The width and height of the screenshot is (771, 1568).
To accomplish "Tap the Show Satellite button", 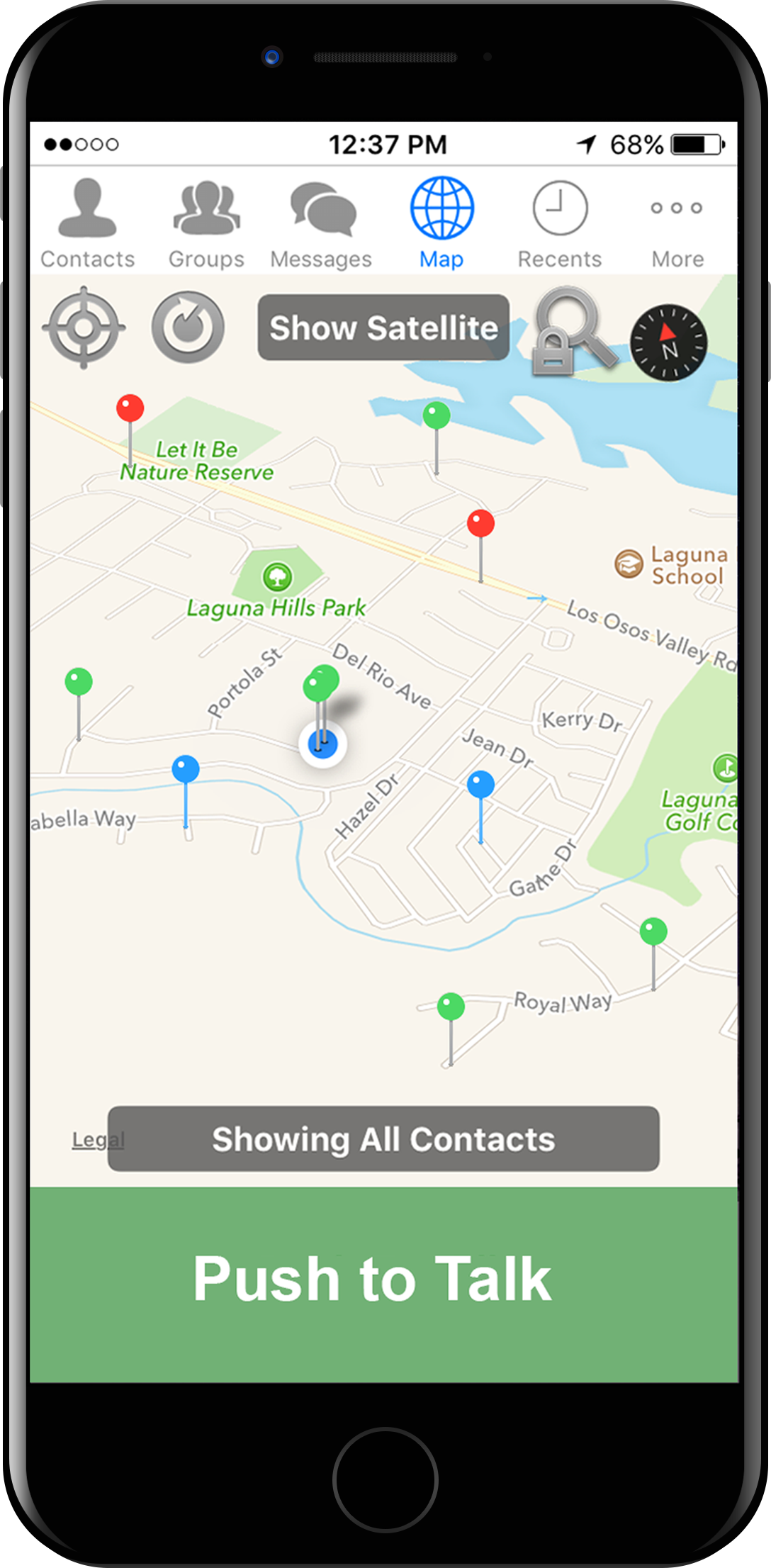I will (383, 327).
